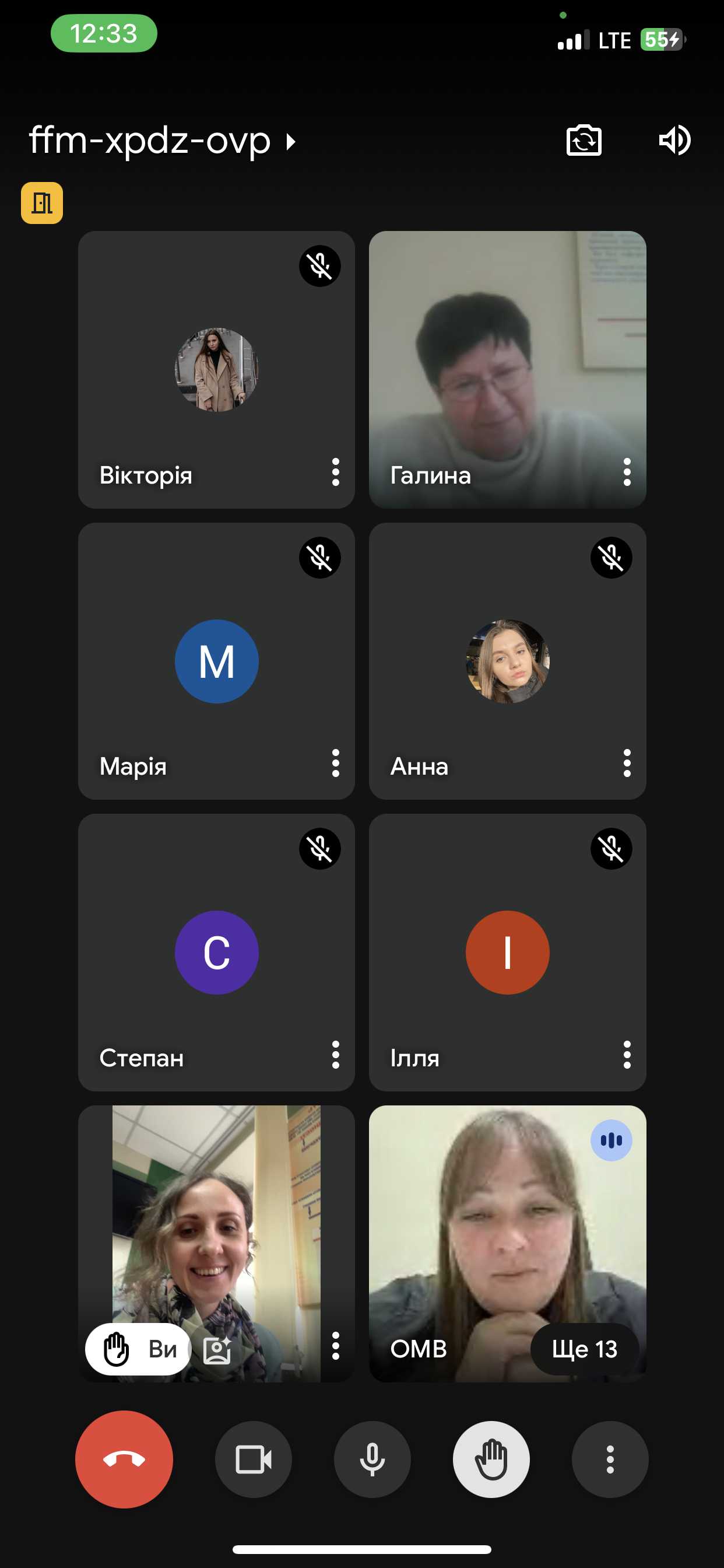724x1568 pixels.
Task: Open options menu on Вікторія's tile
Action: 335,473
